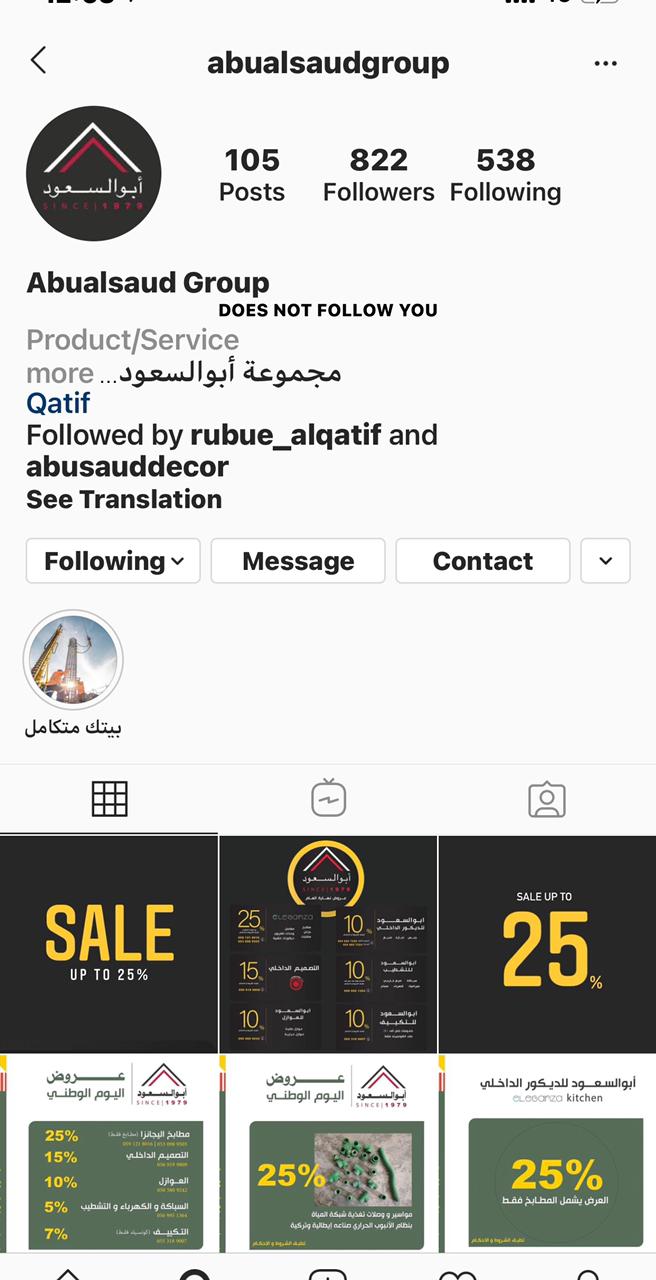Open the بيتك متكامل story highlight

pyautogui.click(x=73, y=661)
